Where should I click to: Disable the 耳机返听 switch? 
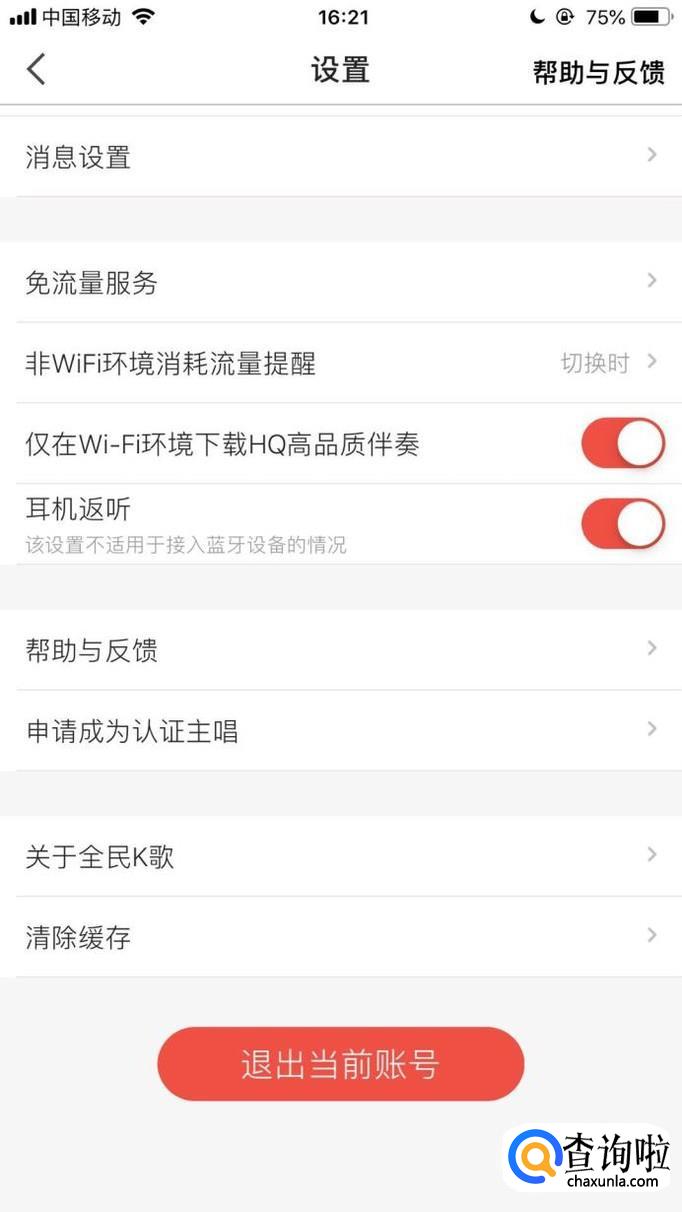click(622, 524)
